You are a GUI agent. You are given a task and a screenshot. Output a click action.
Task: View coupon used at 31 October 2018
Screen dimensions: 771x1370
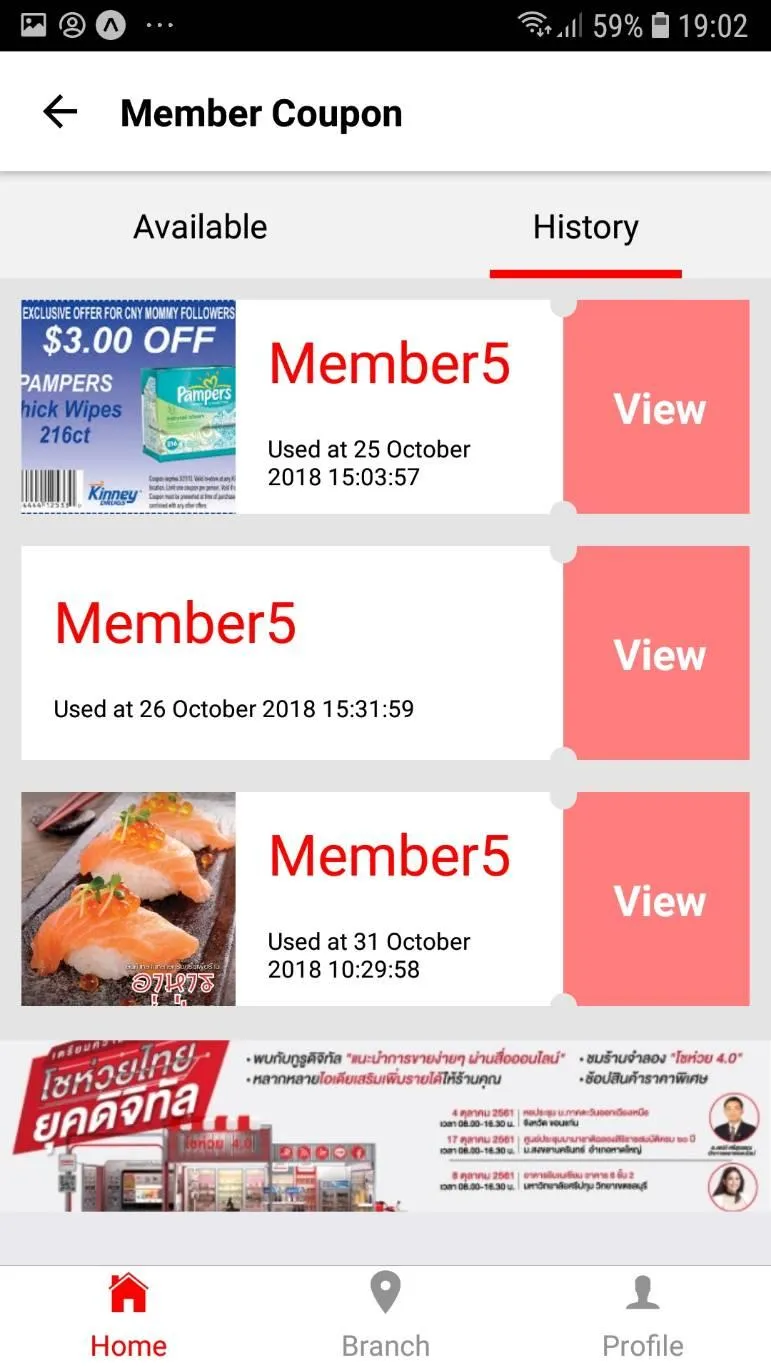tap(657, 900)
